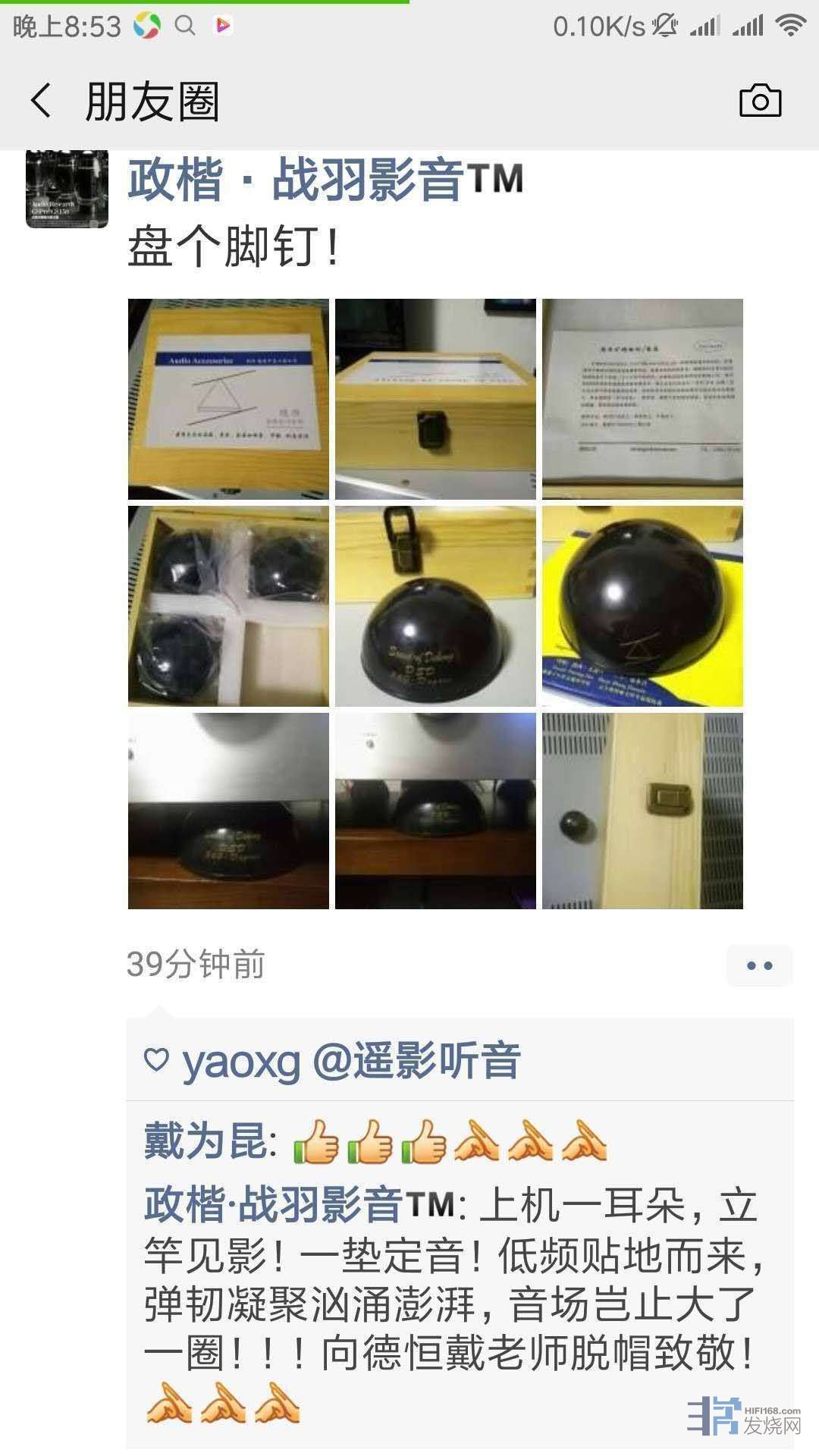Go back from 朋友圈
This screenshot has height=1456, width=819.
point(42,101)
